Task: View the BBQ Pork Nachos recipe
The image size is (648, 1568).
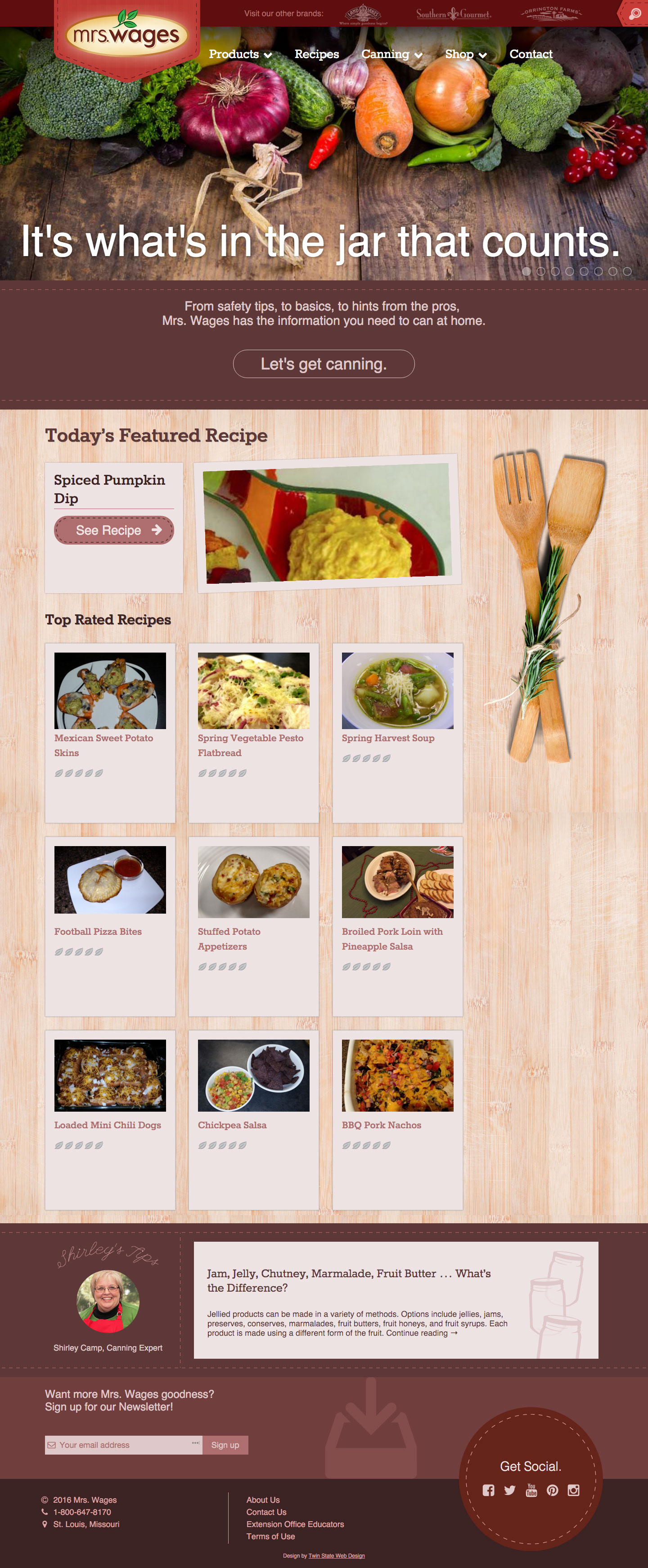Action: (381, 1125)
